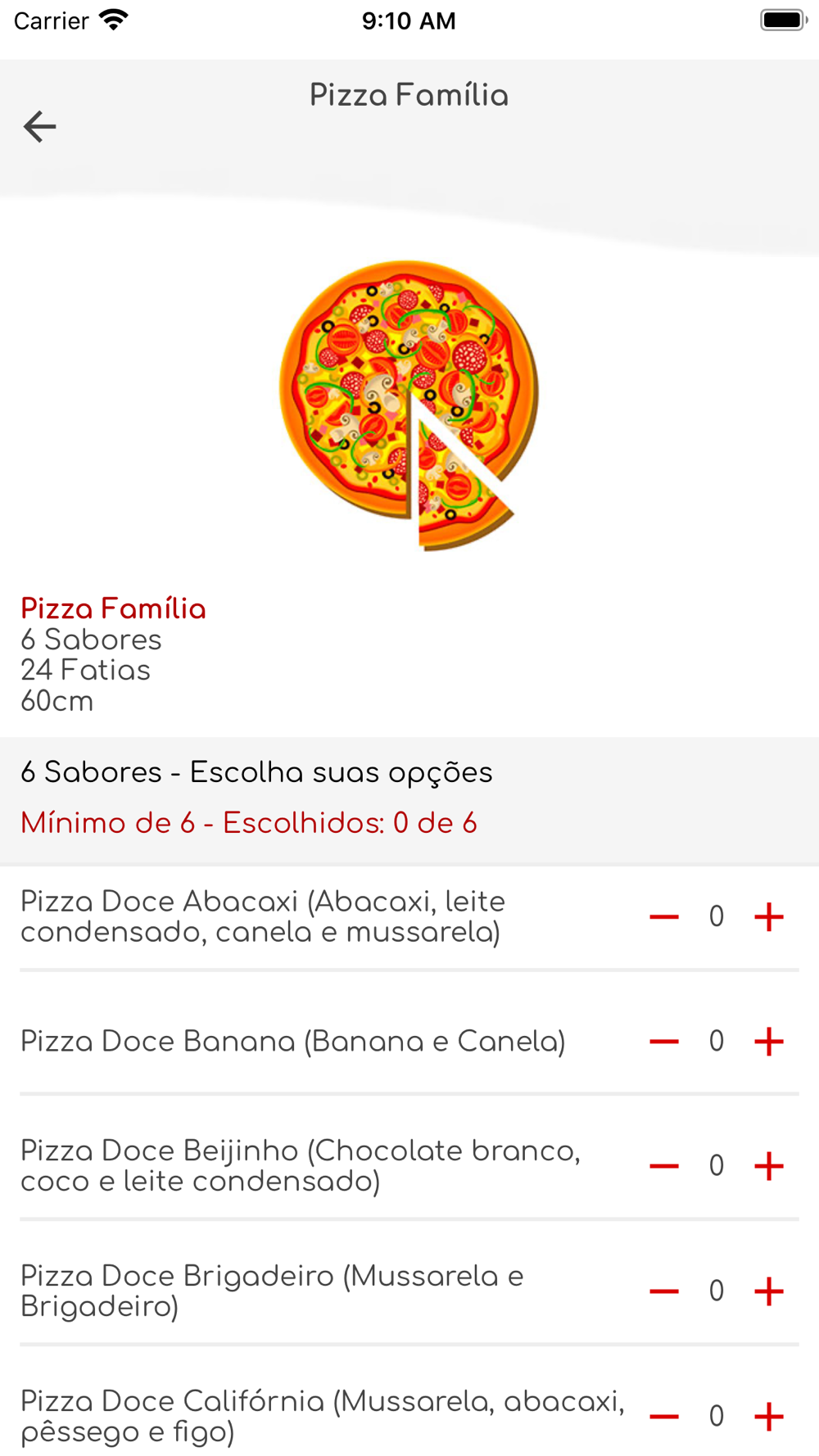Decrease Pizza Doce Abacaxi quantity
The width and height of the screenshot is (819, 1456).
pyautogui.click(x=664, y=916)
